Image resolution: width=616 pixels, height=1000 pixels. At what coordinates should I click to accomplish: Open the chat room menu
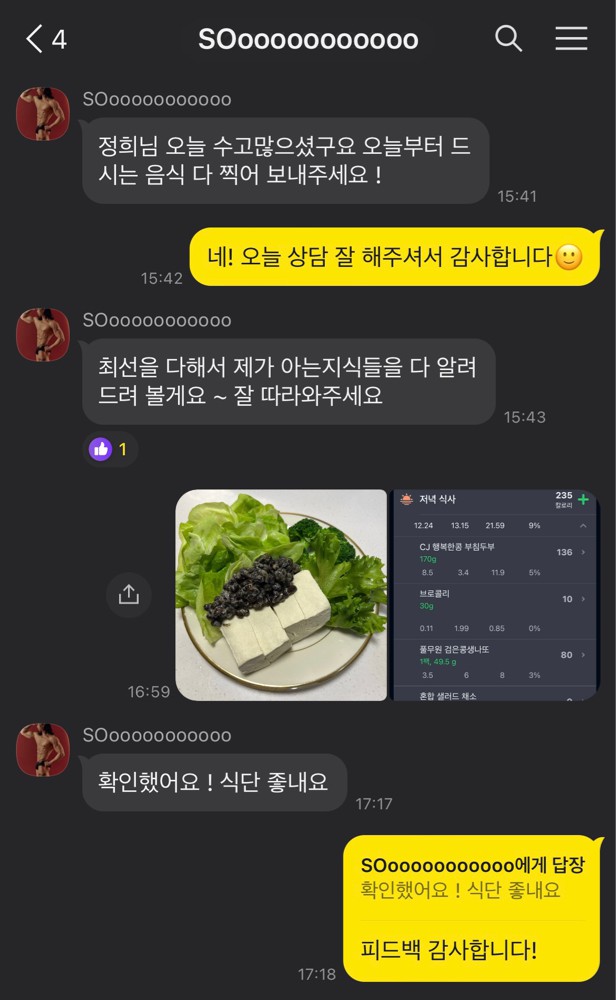click(571, 39)
